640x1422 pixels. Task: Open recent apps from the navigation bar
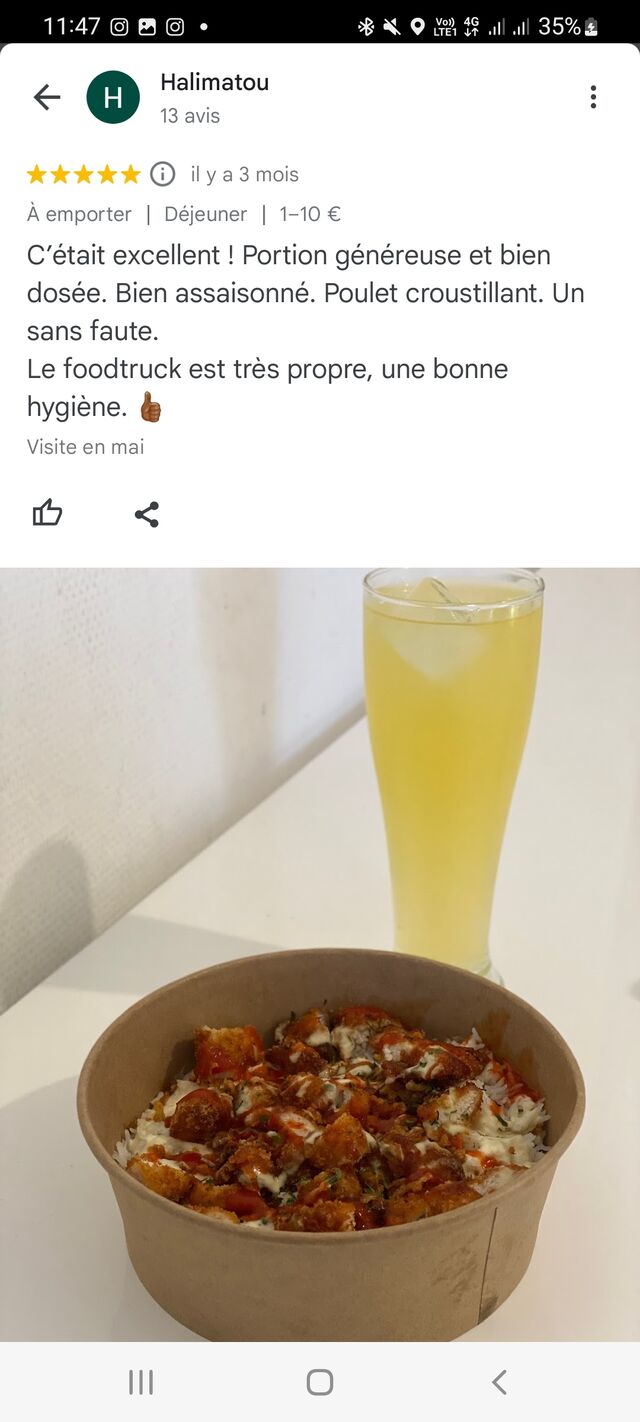click(x=141, y=1382)
